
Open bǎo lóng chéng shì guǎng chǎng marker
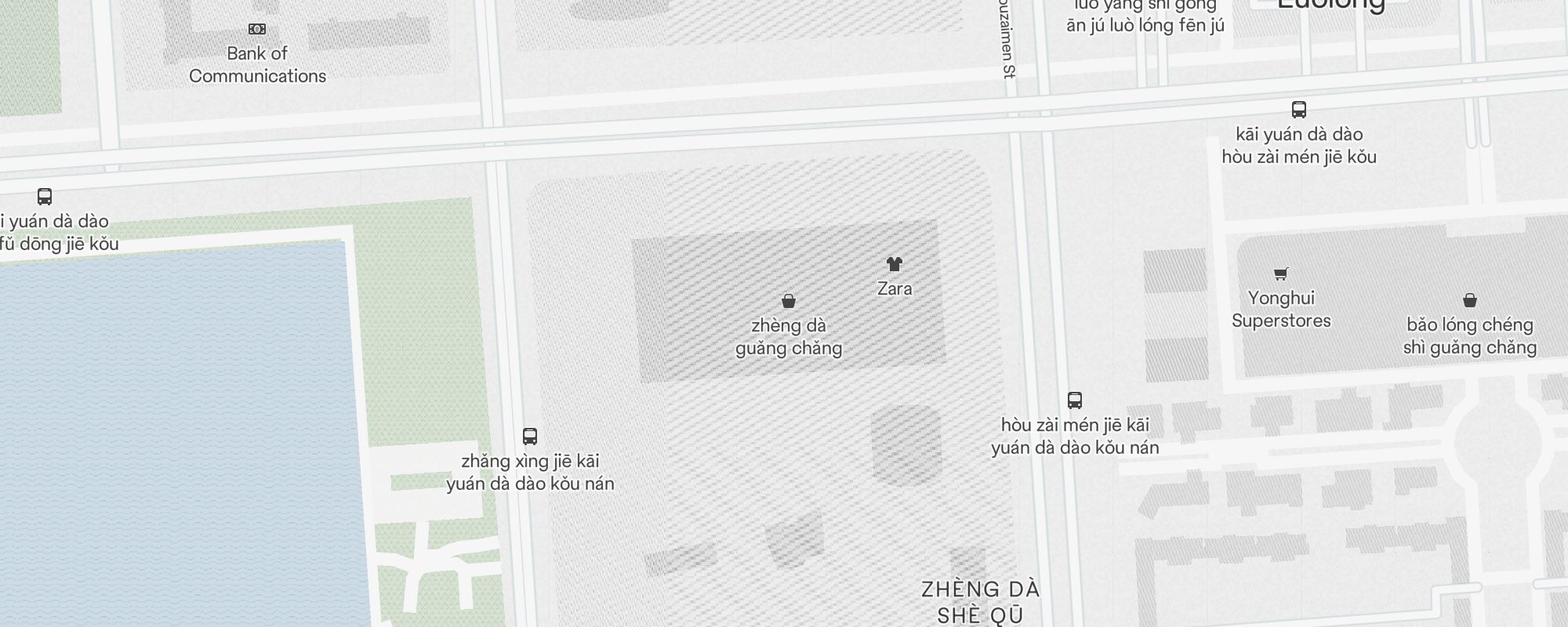(1470, 300)
